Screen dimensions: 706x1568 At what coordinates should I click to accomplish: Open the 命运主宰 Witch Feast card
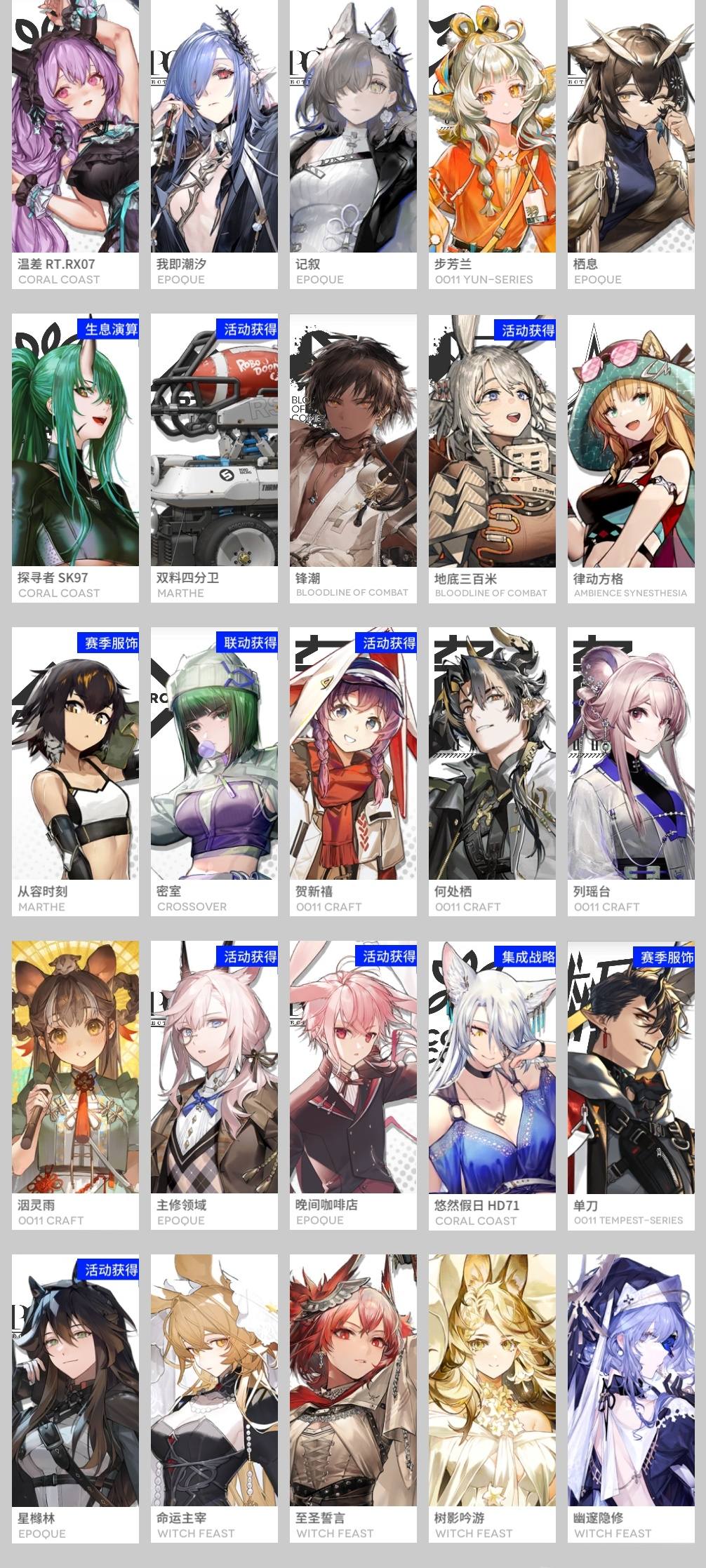(214, 1399)
